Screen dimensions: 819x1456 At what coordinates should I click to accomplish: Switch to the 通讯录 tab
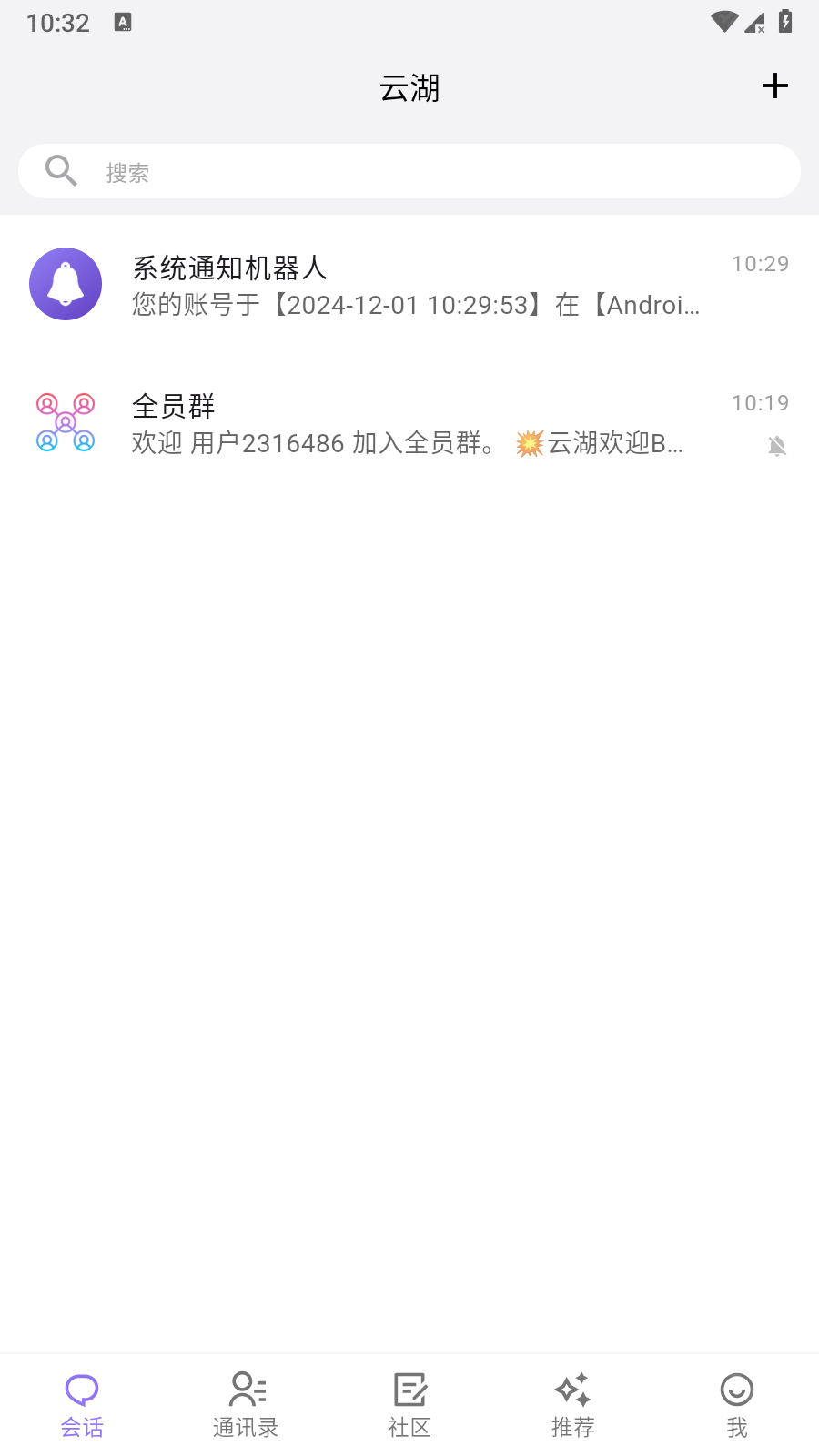point(246,1406)
